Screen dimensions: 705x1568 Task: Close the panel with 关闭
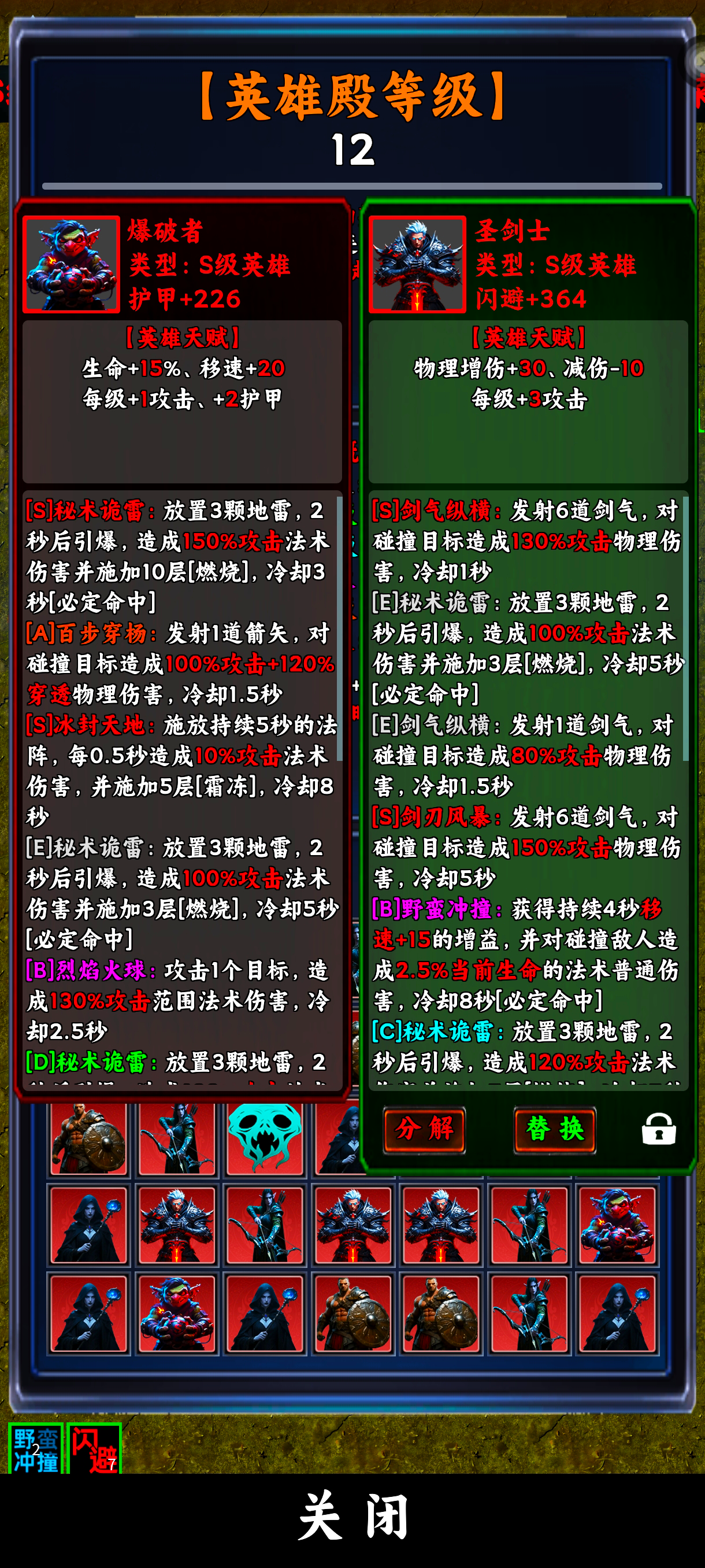[x=353, y=1515]
